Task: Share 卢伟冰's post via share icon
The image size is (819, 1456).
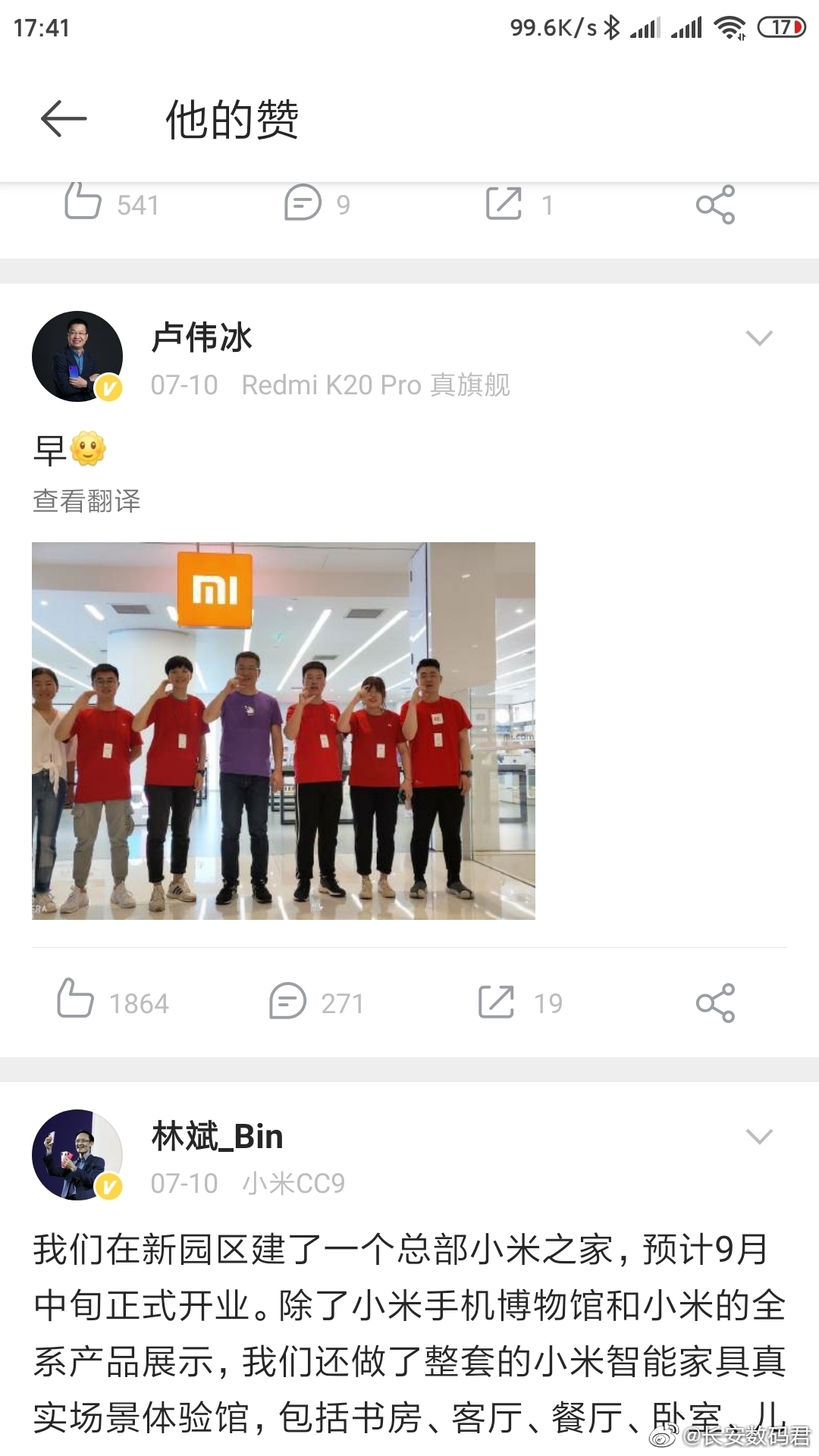Action: pos(715,1003)
